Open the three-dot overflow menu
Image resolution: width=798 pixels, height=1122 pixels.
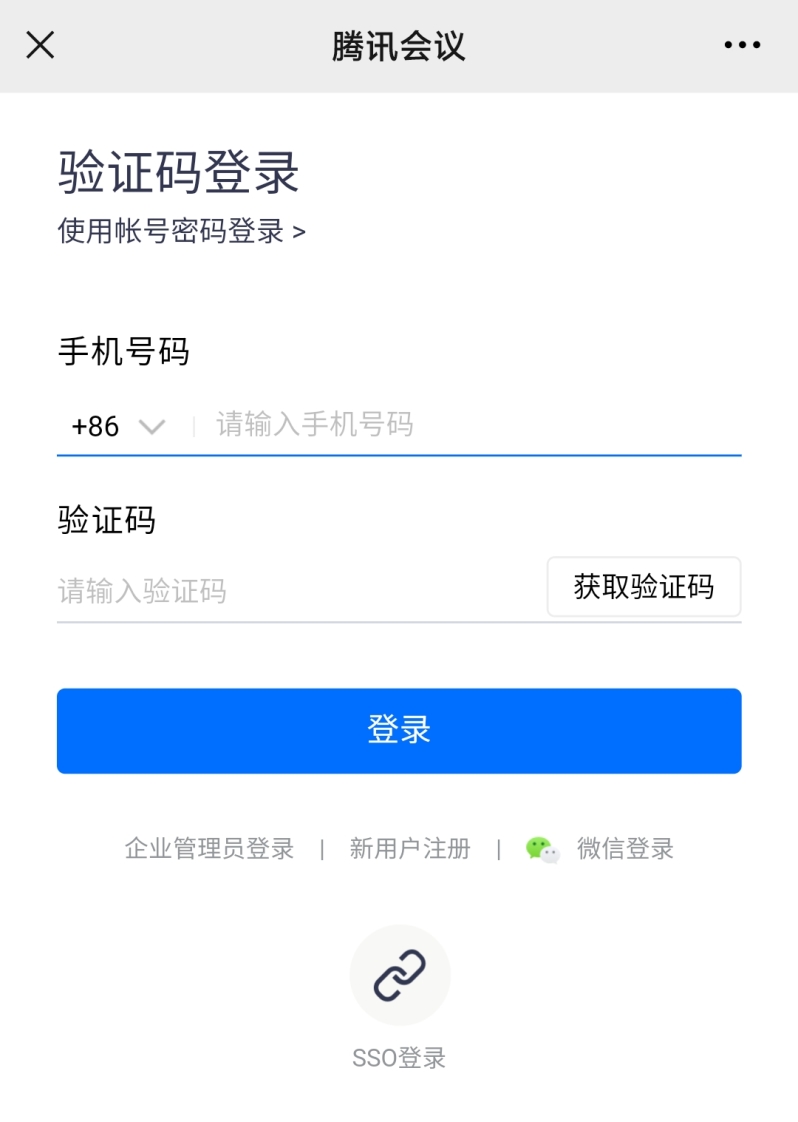coord(742,45)
